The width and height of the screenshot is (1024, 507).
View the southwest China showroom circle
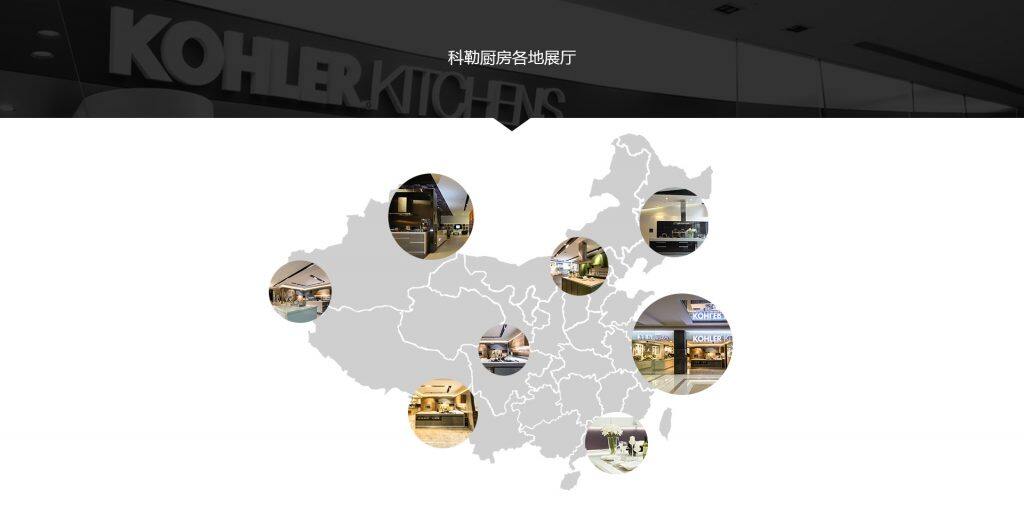coord(439,413)
